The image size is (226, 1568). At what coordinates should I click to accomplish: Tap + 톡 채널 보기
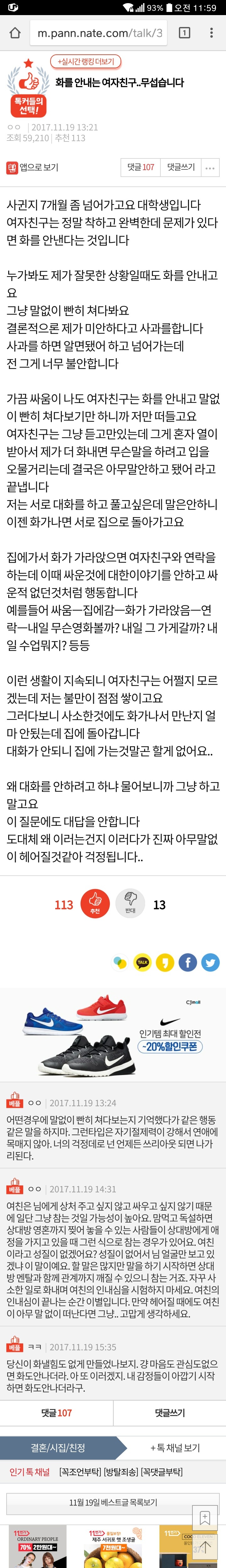(175, 1448)
